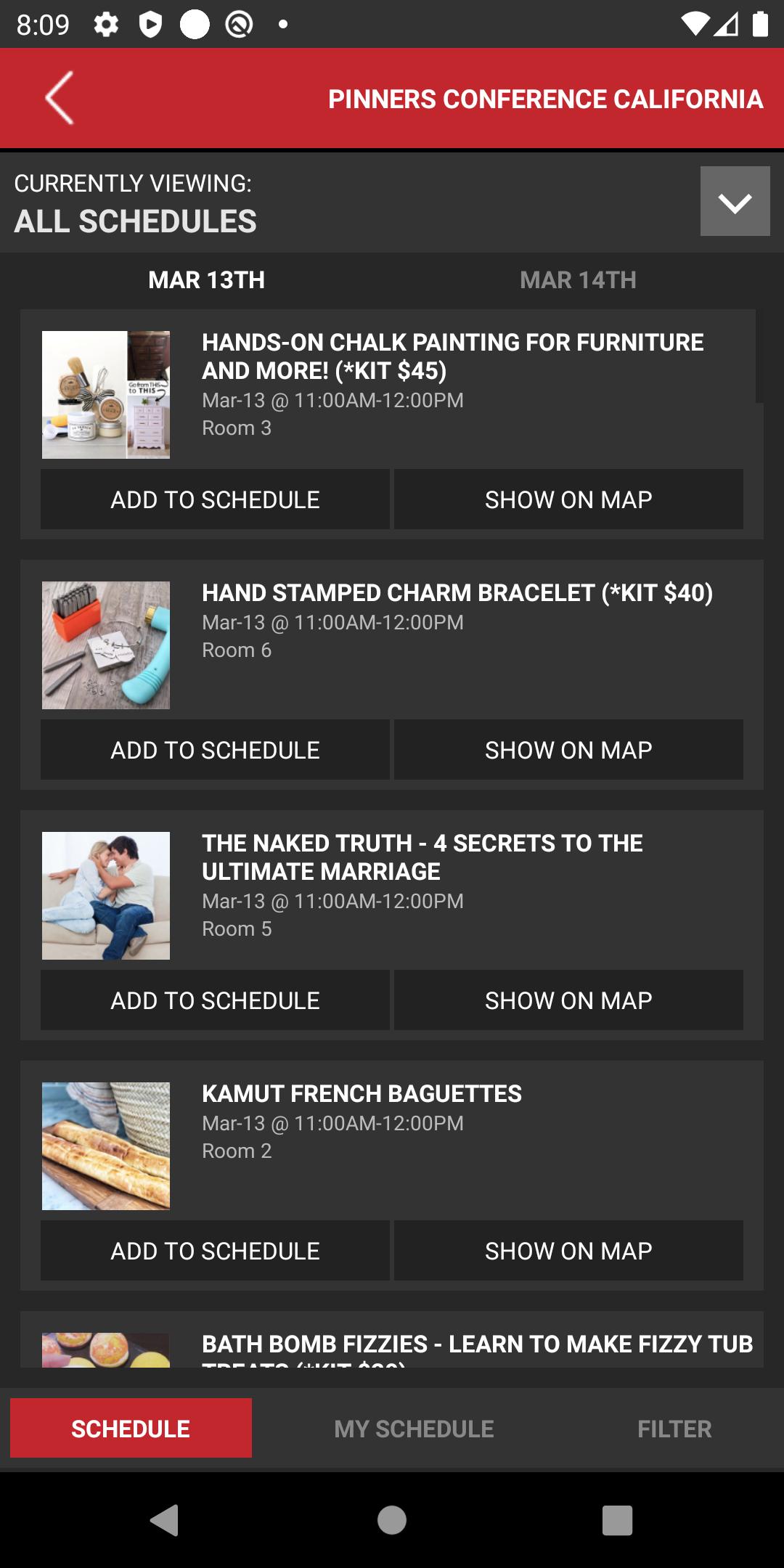Add Hand Stamped Charm Bracelet to schedule
Image resolution: width=784 pixels, height=1568 pixels.
(215, 750)
